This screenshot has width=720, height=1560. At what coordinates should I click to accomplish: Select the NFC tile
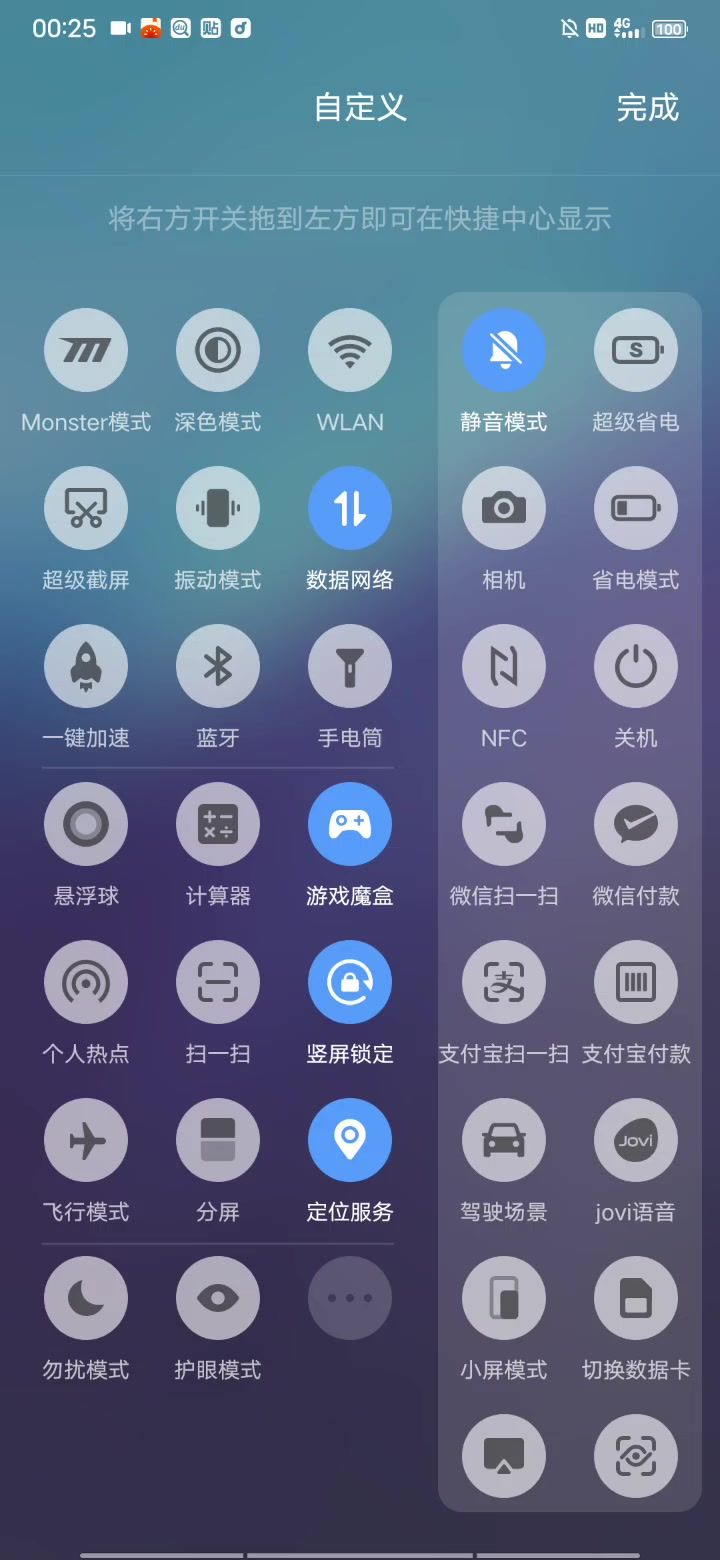(x=504, y=666)
